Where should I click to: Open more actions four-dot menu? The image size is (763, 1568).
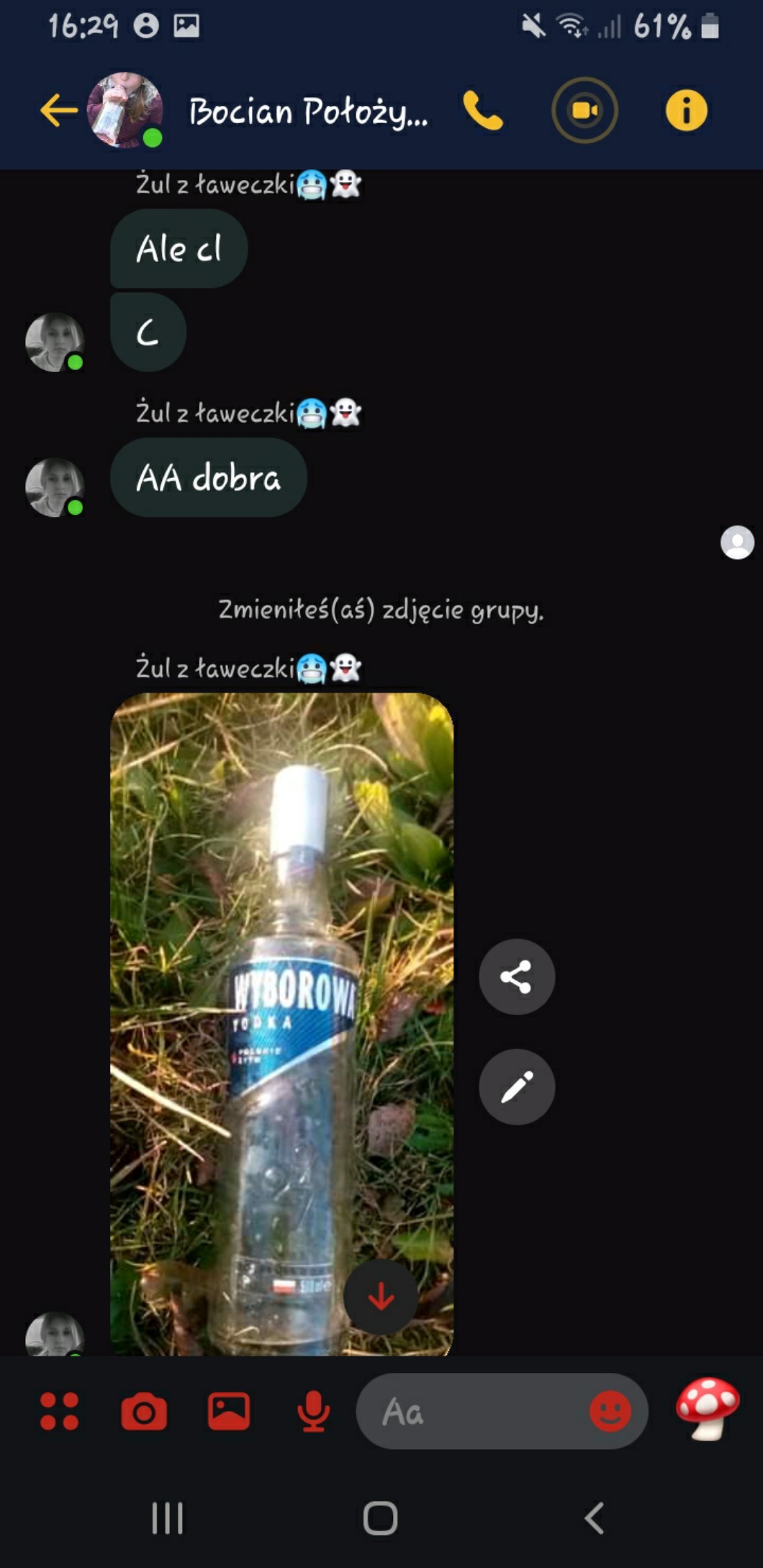(59, 1411)
